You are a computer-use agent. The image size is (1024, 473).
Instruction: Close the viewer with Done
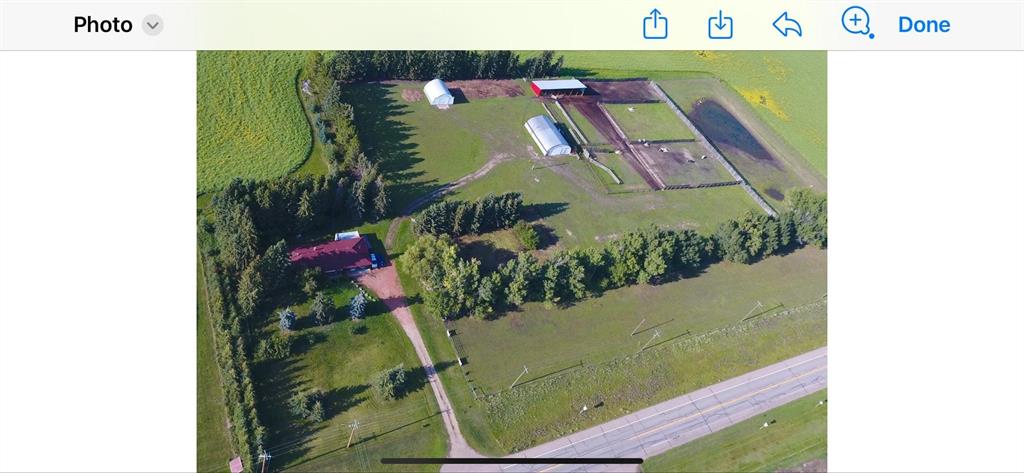point(924,25)
